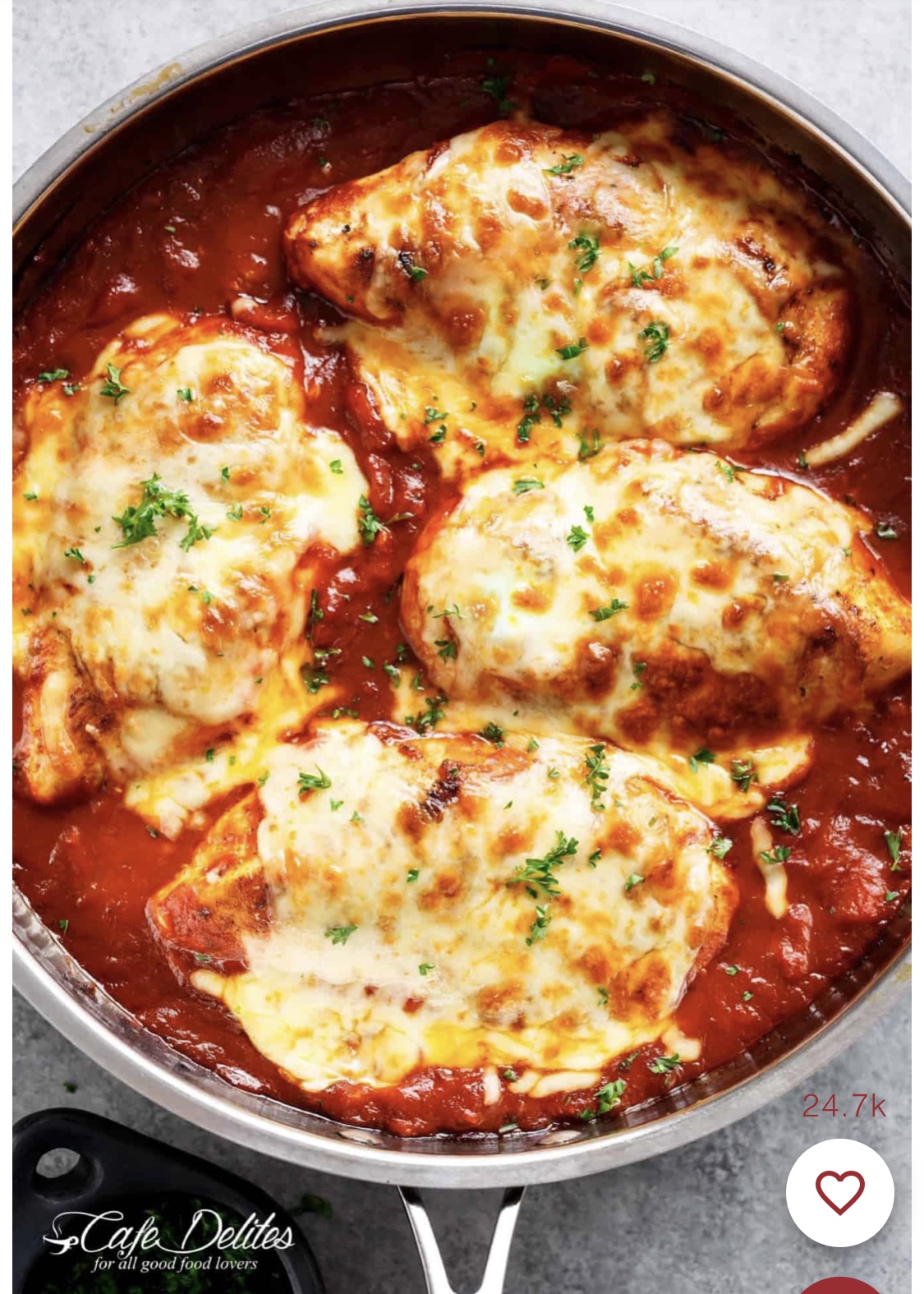Tap the heart button to save recipe
The image size is (924, 1294).
[x=839, y=1192]
